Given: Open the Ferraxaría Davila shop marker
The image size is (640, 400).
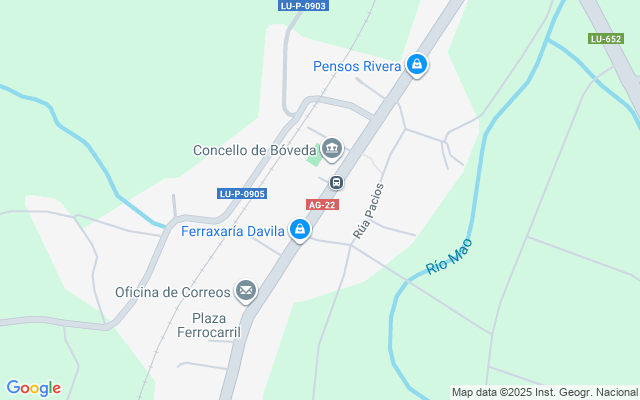Looking at the screenshot, I should tap(299, 231).
